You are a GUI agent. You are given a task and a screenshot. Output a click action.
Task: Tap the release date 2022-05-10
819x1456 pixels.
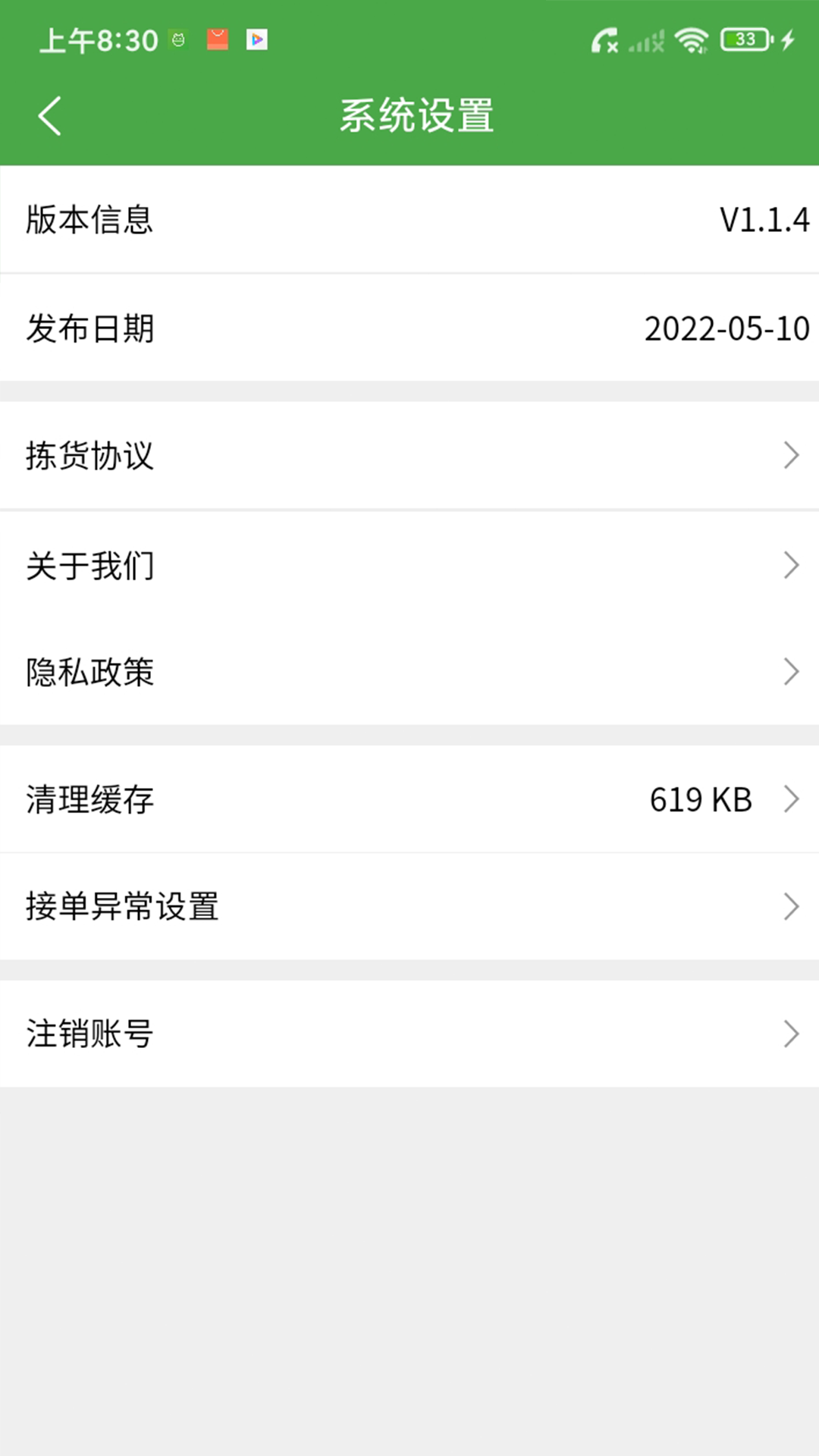[726, 330]
